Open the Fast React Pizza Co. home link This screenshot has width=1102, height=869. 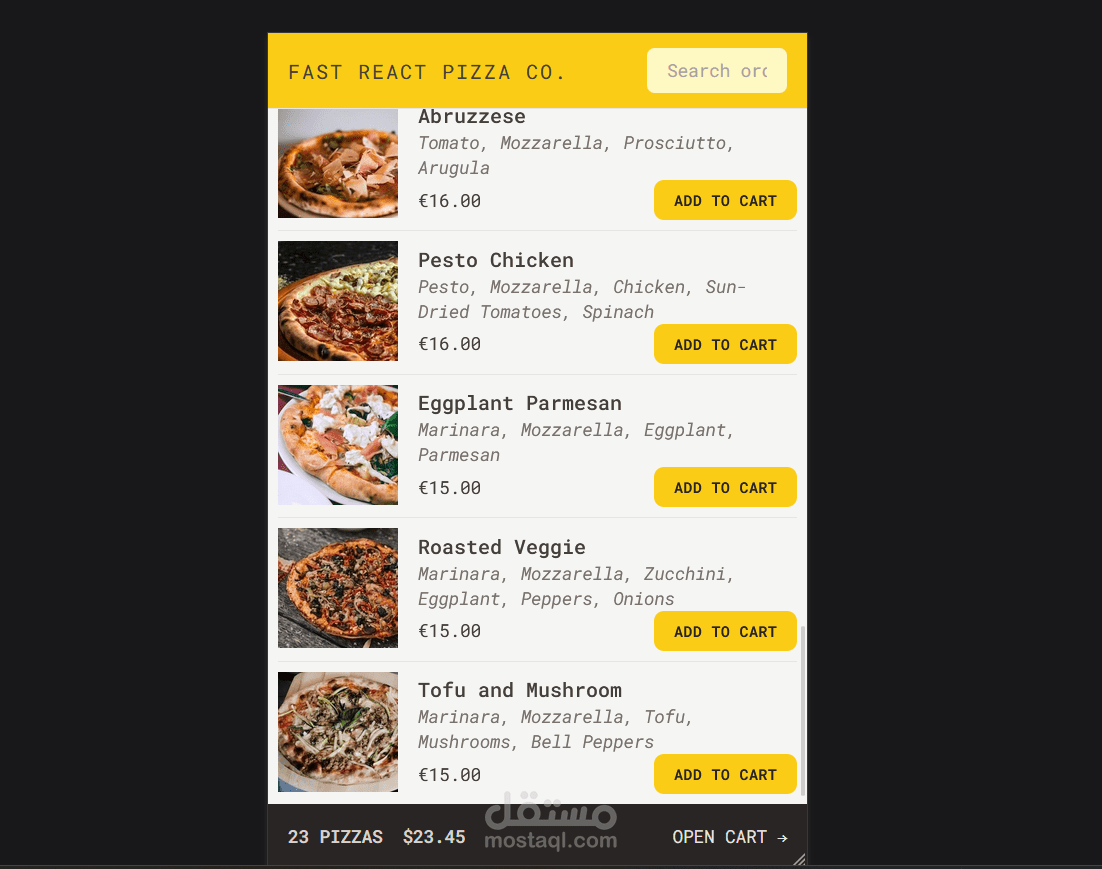pyautogui.click(x=427, y=72)
